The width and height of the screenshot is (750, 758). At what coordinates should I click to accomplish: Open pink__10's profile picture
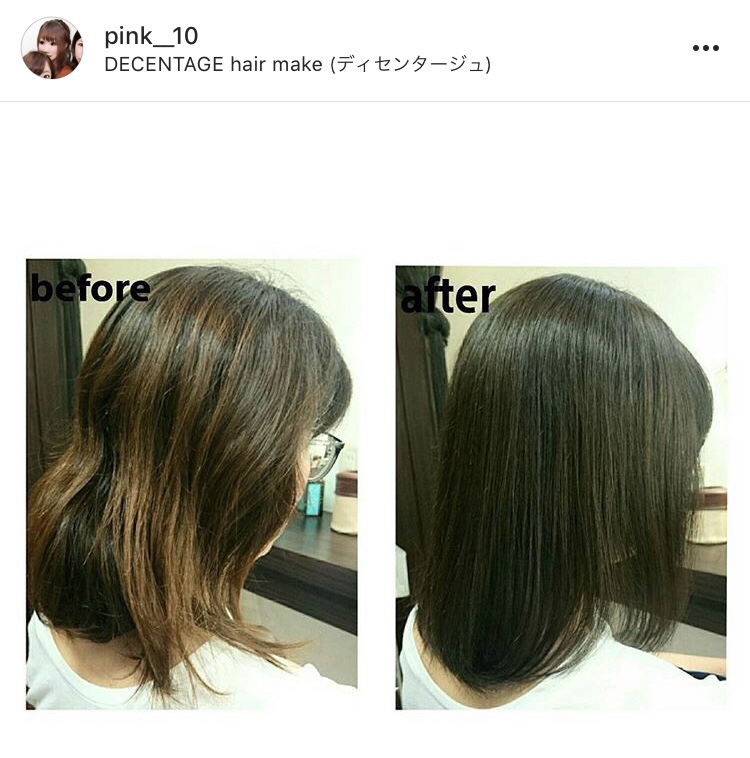point(52,48)
